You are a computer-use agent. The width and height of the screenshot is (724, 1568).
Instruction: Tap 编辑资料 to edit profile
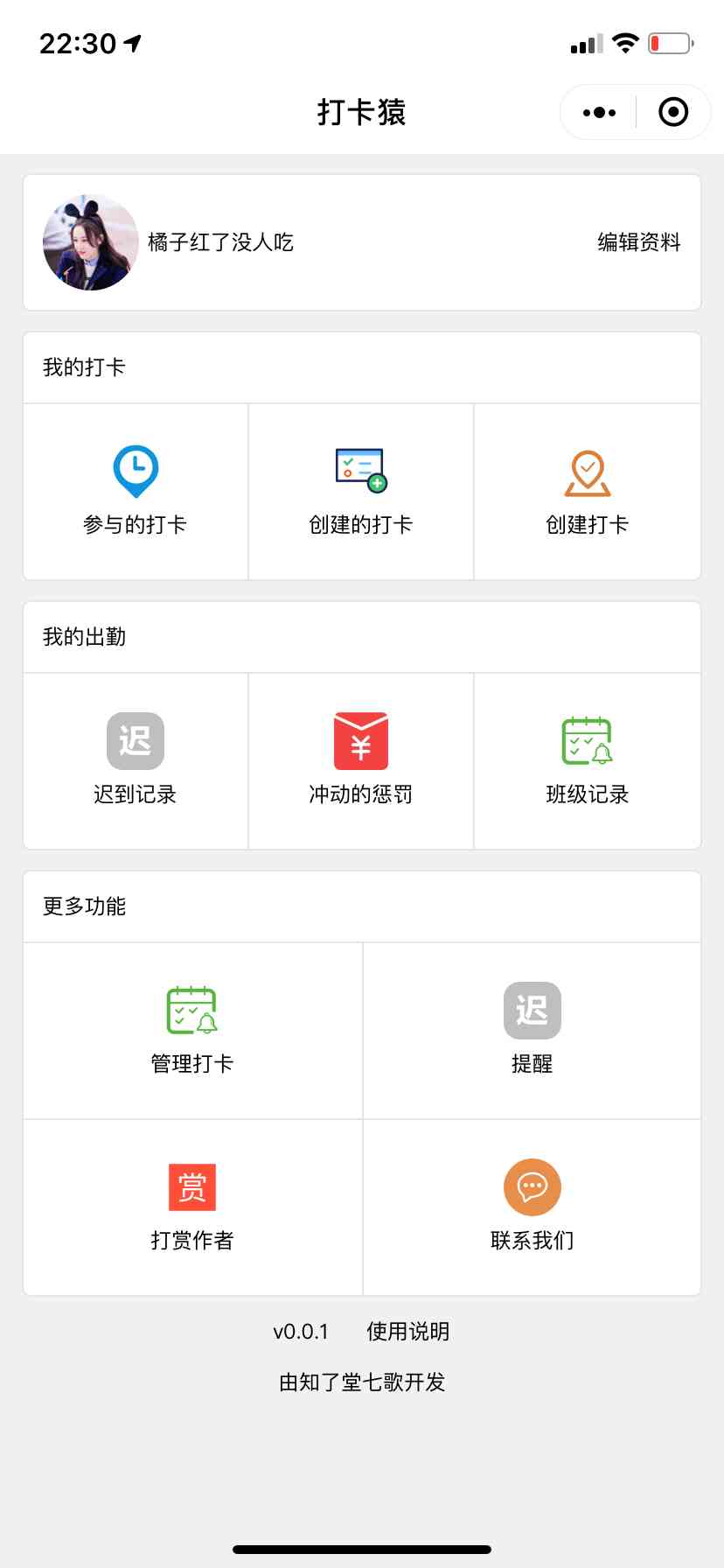point(638,242)
